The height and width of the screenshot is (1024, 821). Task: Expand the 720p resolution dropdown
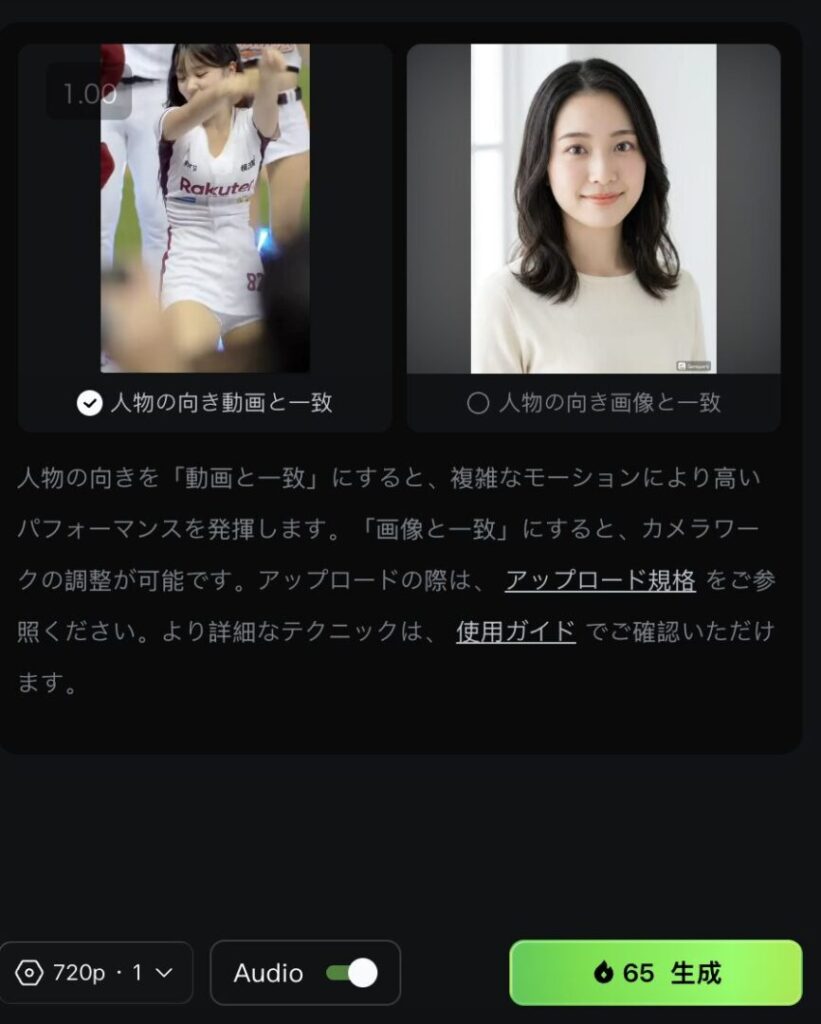[x=96, y=972]
